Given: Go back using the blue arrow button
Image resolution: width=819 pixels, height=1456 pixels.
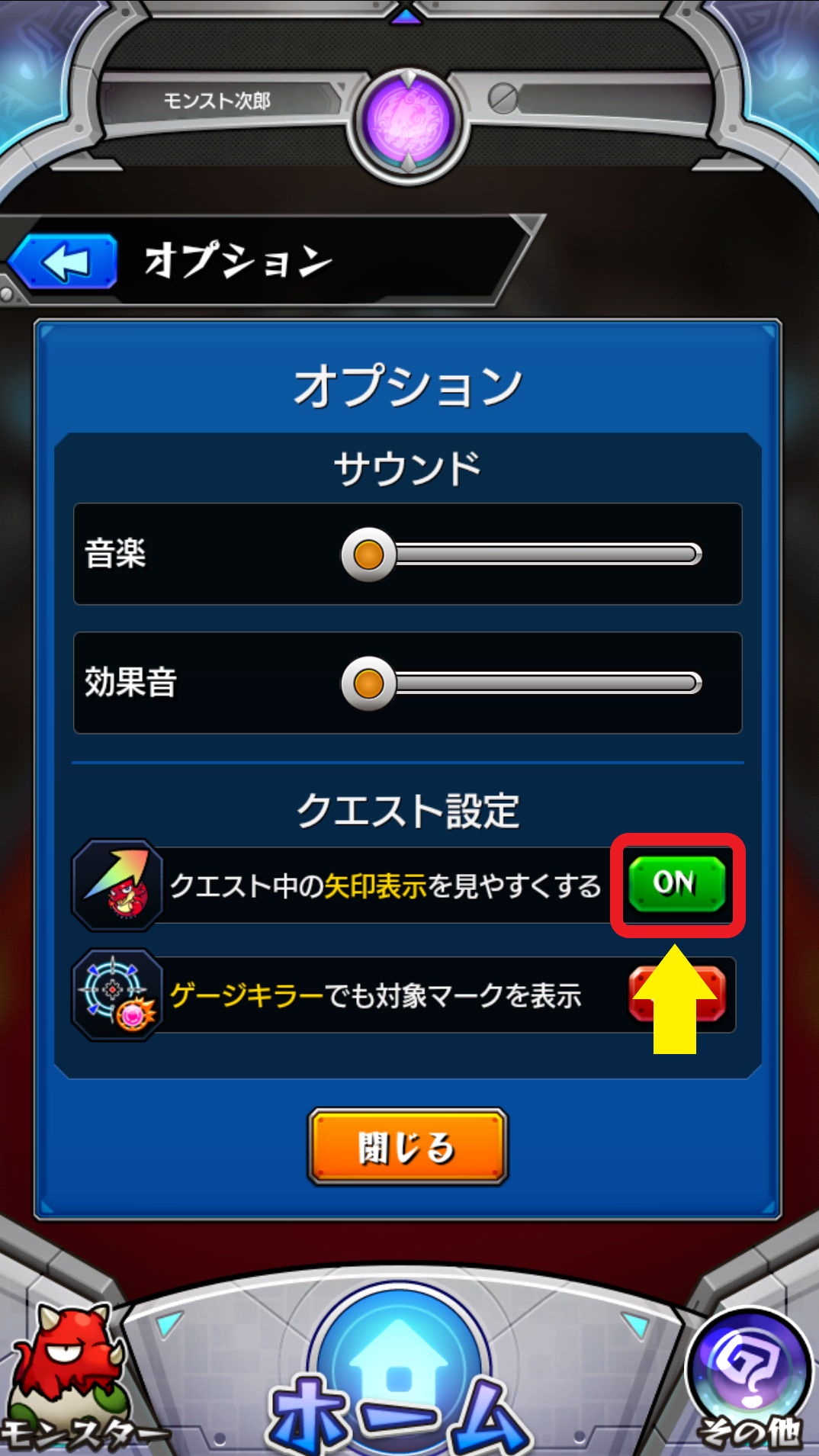Looking at the screenshot, I should 66,262.
